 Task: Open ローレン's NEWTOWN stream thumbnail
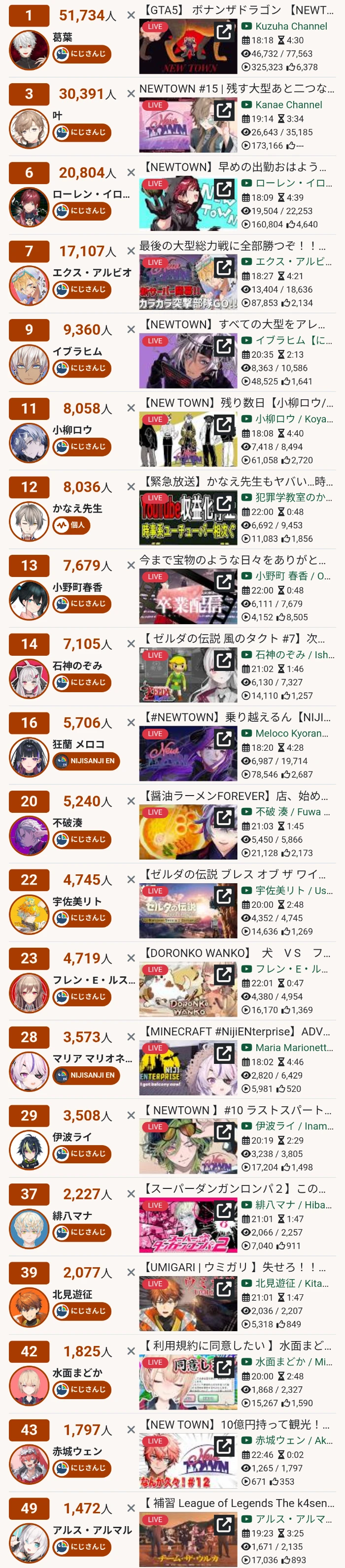[x=188, y=204]
